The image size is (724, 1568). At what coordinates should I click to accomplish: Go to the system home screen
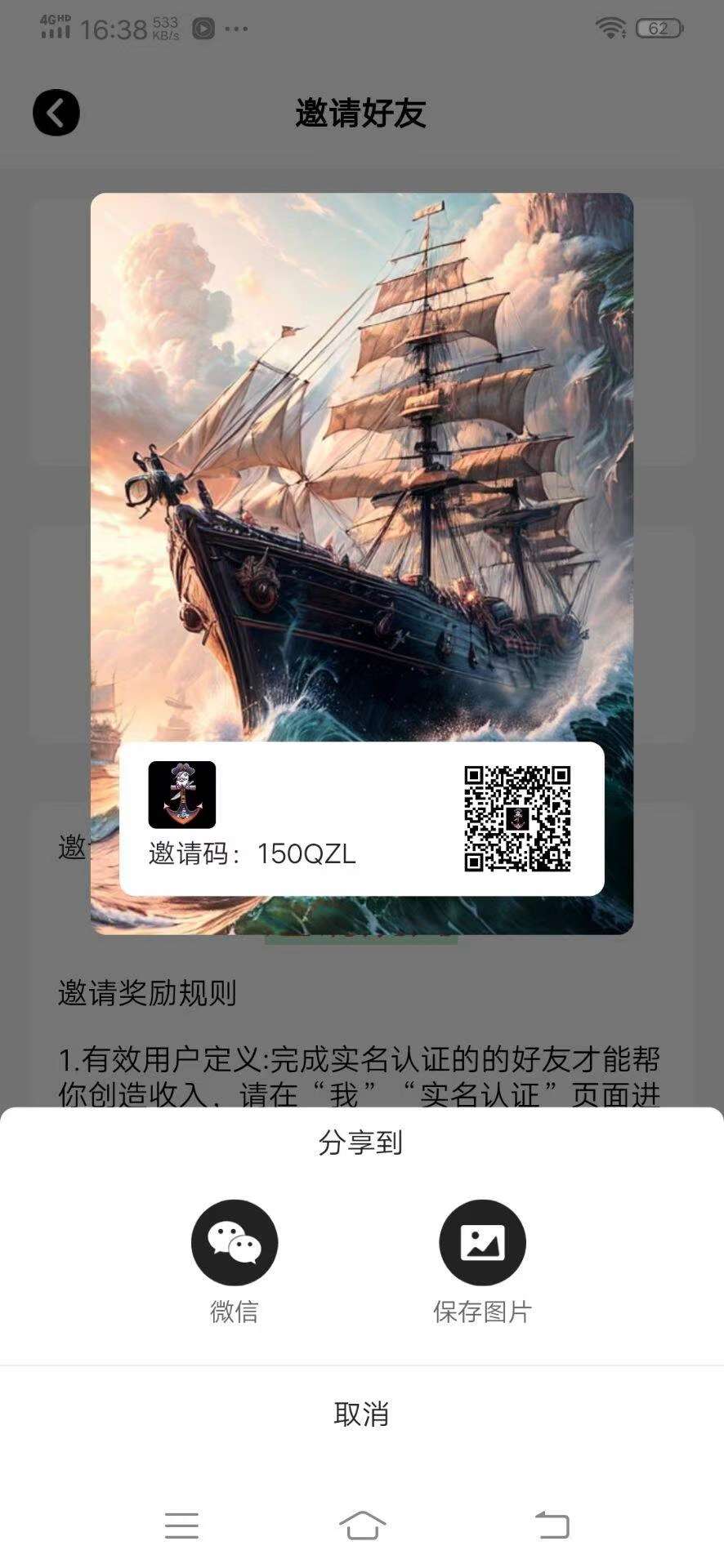pyautogui.click(x=362, y=1525)
